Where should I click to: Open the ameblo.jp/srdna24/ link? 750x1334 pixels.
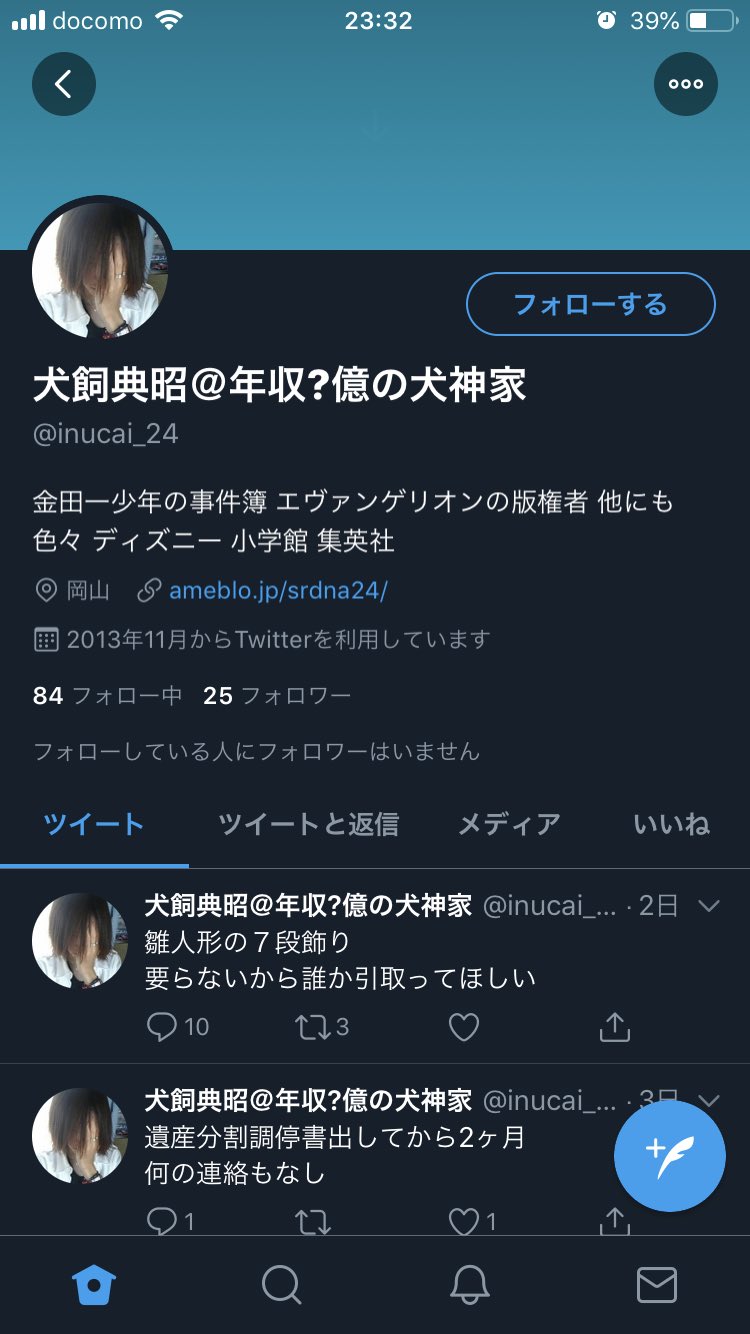[277, 590]
